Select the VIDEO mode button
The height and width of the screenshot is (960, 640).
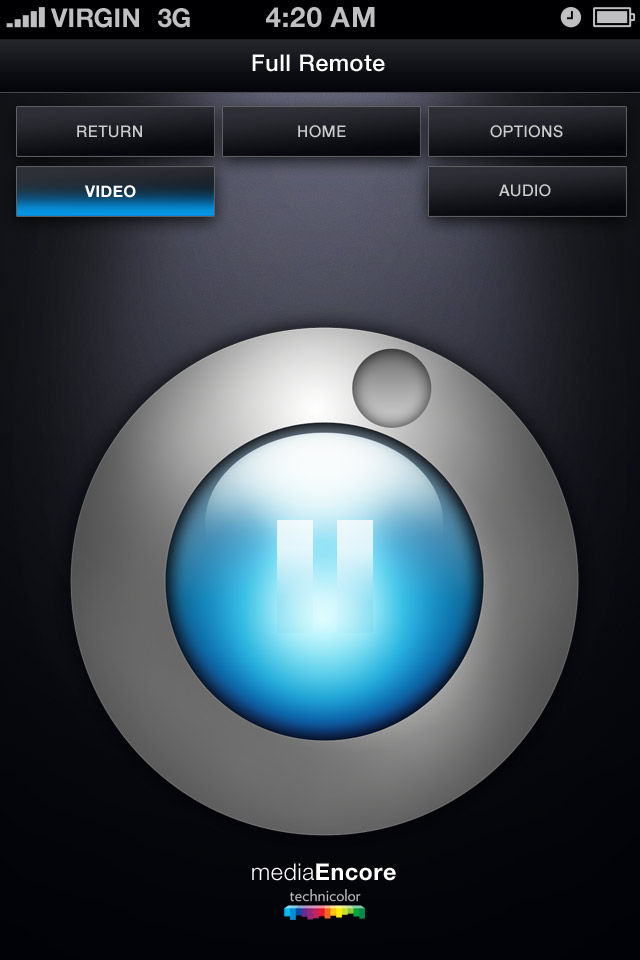pyautogui.click(x=115, y=191)
